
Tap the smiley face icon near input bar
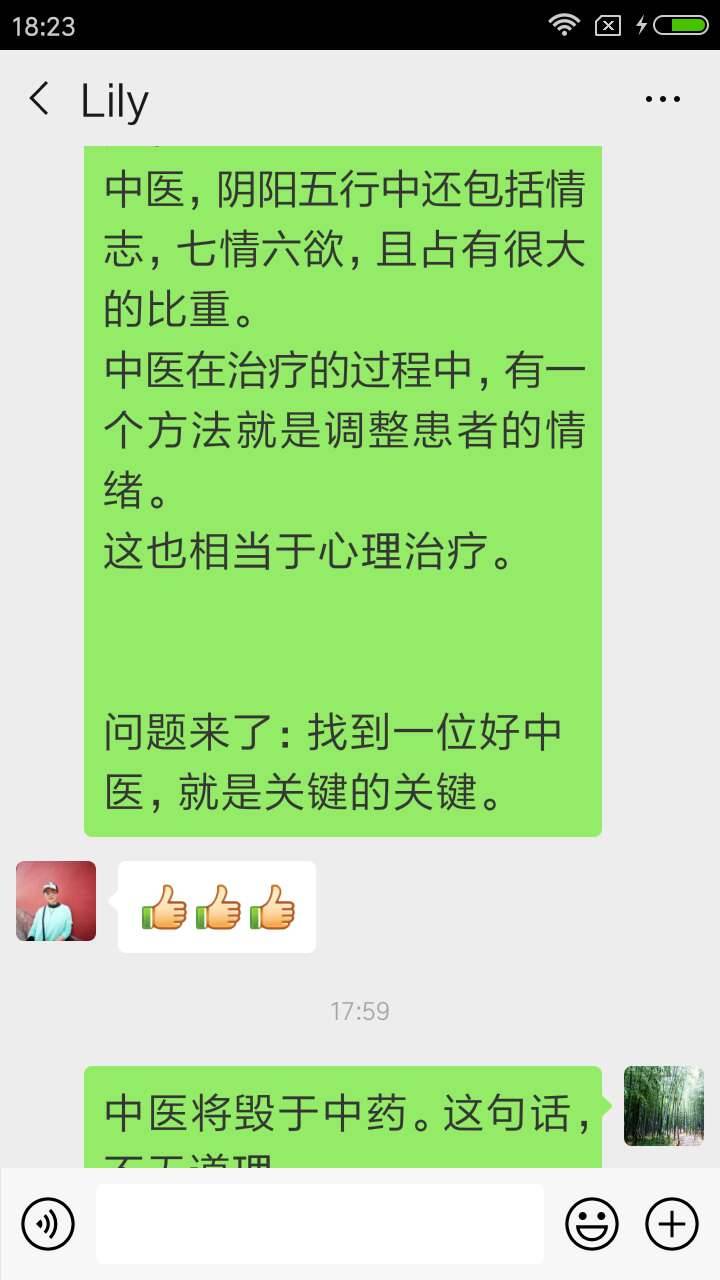click(x=593, y=1223)
